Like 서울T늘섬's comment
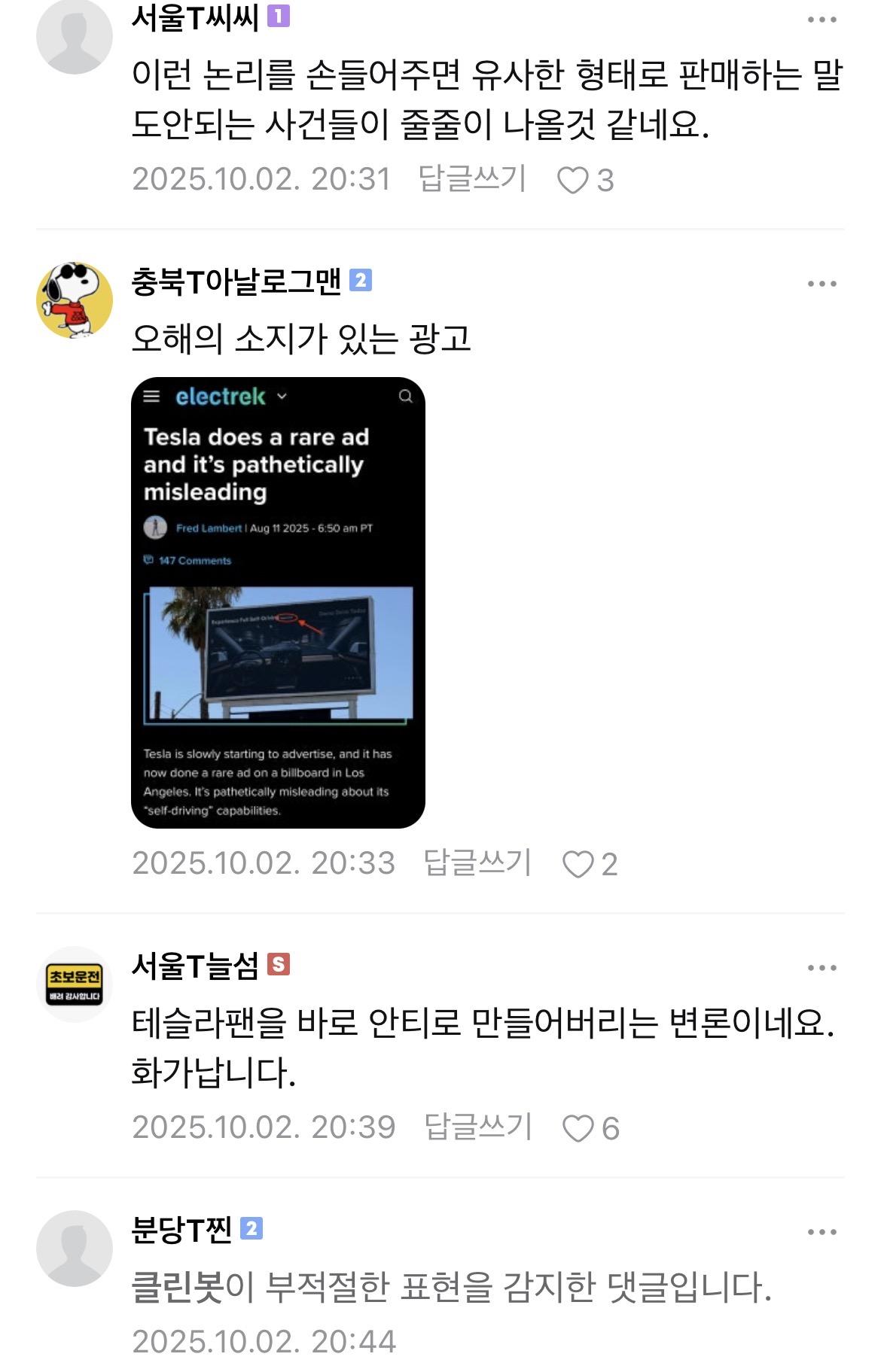The height and width of the screenshot is (1372, 881). pyautogui.click(x=578, y=1128)
